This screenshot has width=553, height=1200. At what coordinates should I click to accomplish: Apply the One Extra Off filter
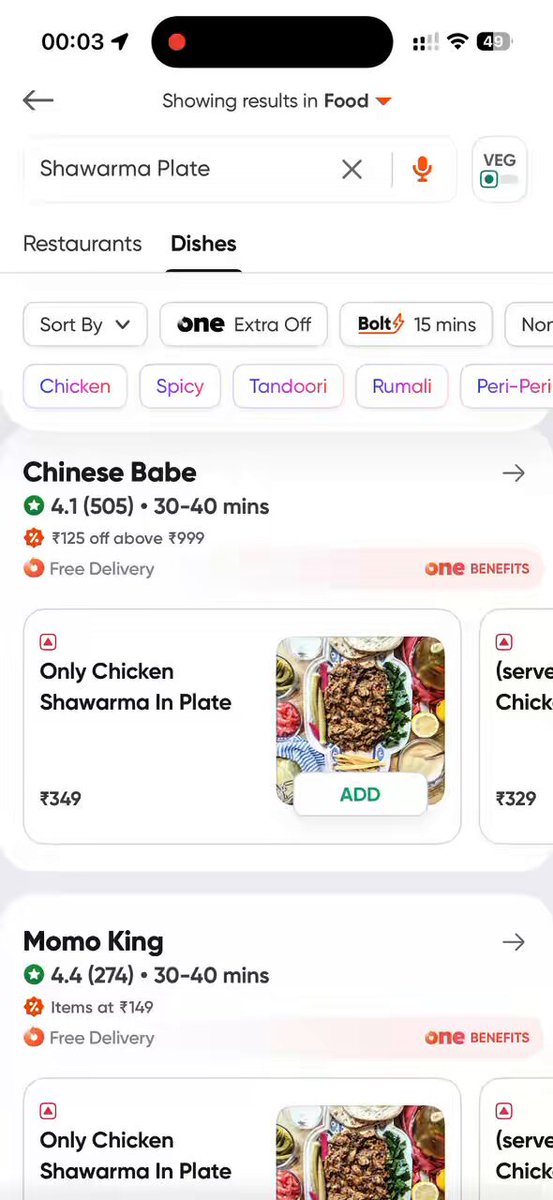[x=243, y=324]
